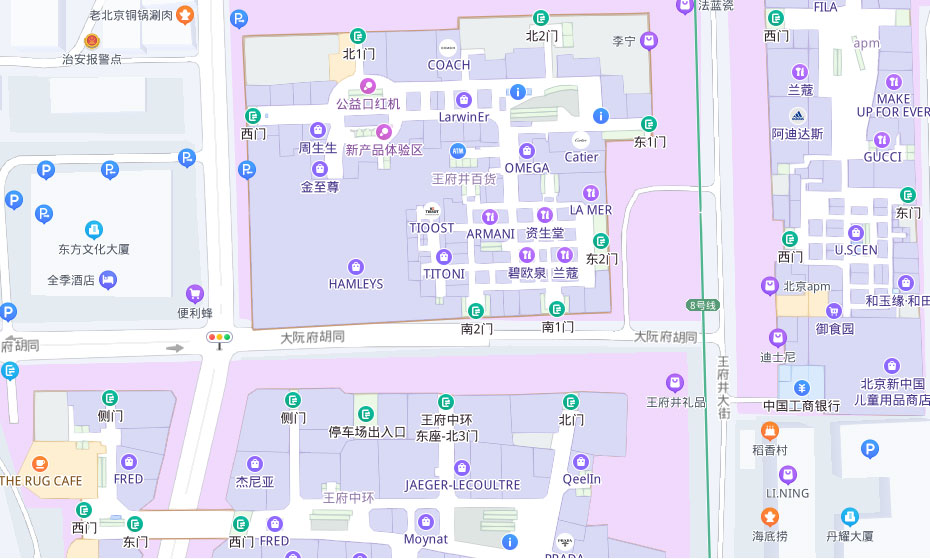The image size is (930, 559).
Task: Open THE RUG CAFE marker
Action: [x=40, y=464]
